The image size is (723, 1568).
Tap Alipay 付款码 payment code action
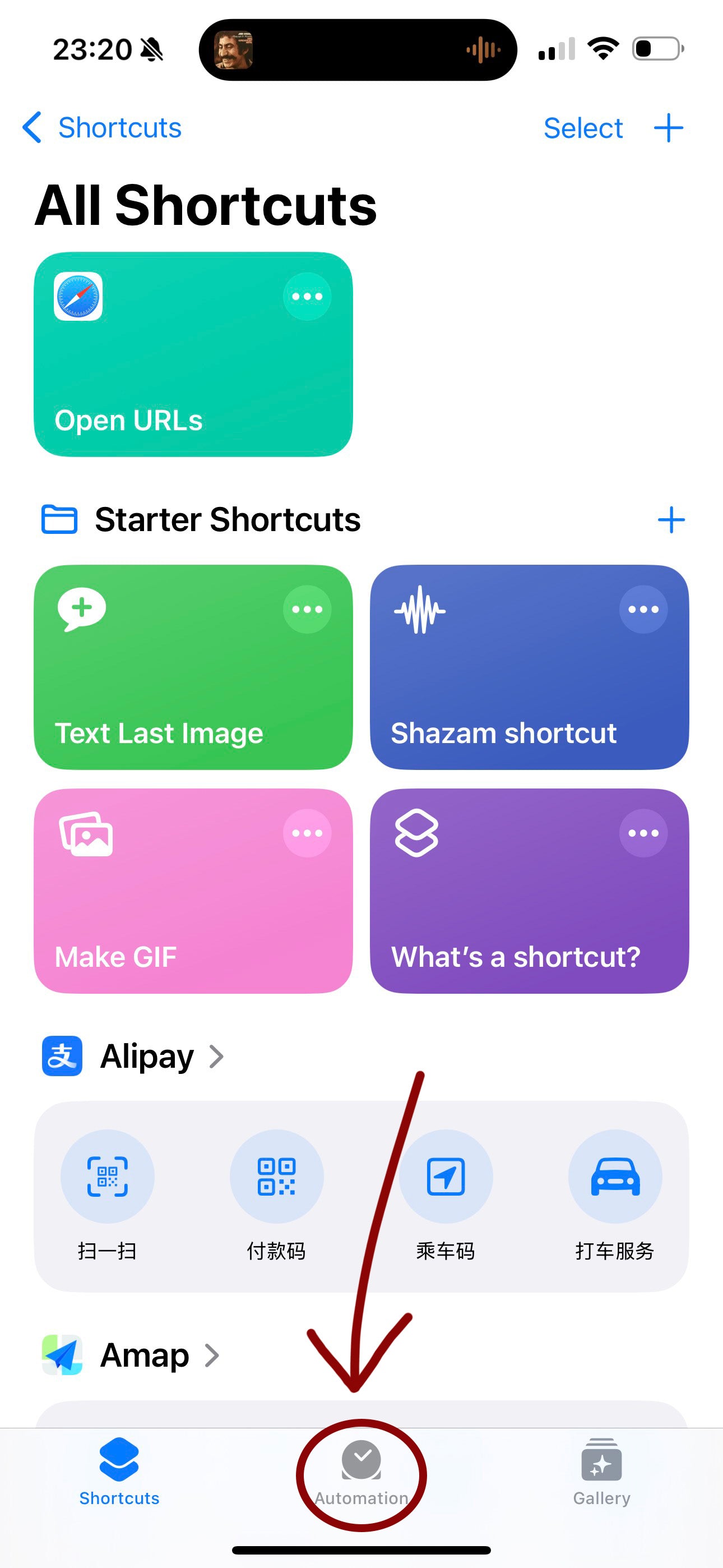pos(276,1177)
